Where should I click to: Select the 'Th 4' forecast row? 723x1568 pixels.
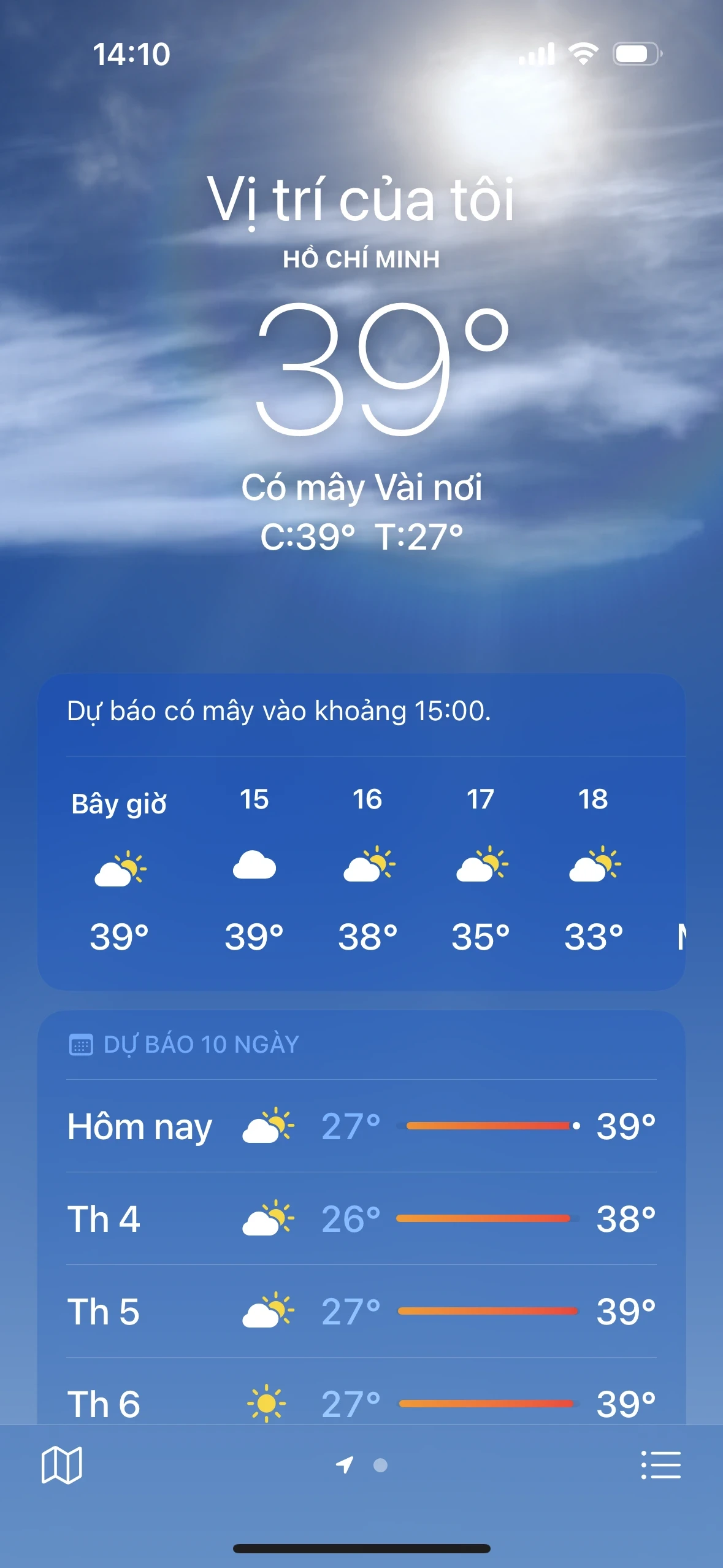(x=361, y=1220)
